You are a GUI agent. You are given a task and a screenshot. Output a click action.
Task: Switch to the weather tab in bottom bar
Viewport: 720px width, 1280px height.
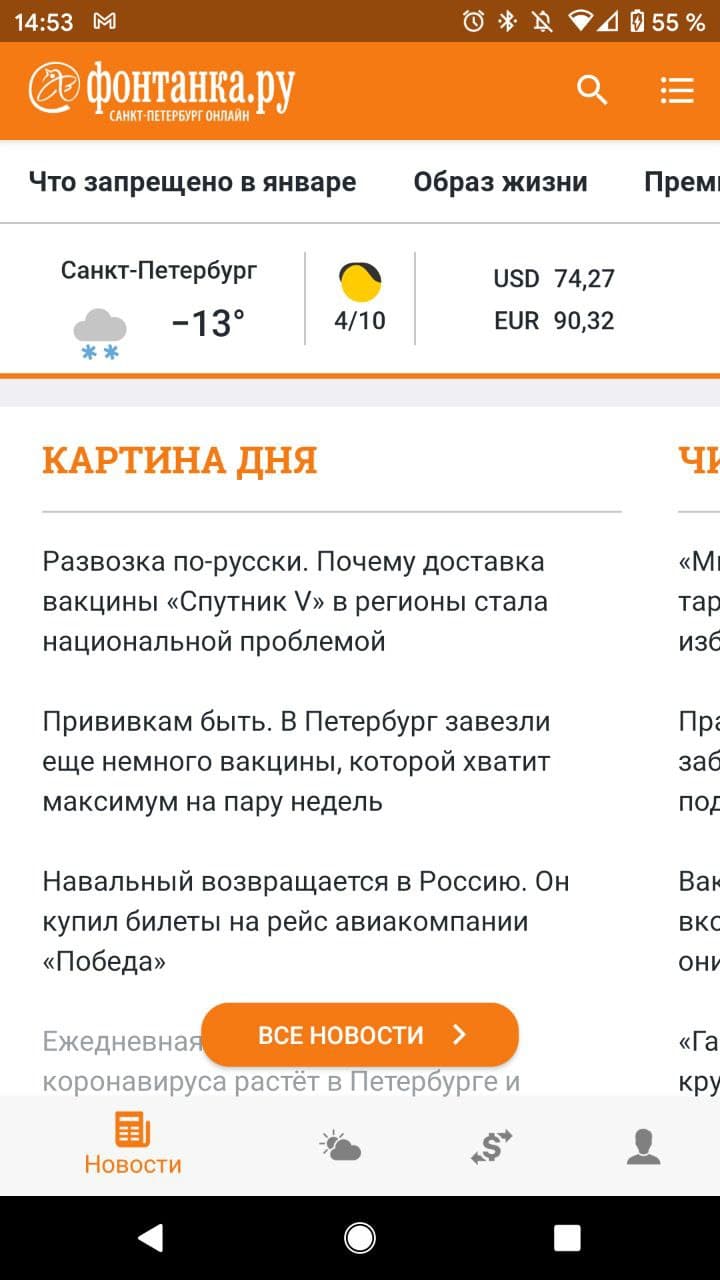tap(340, 1146)
